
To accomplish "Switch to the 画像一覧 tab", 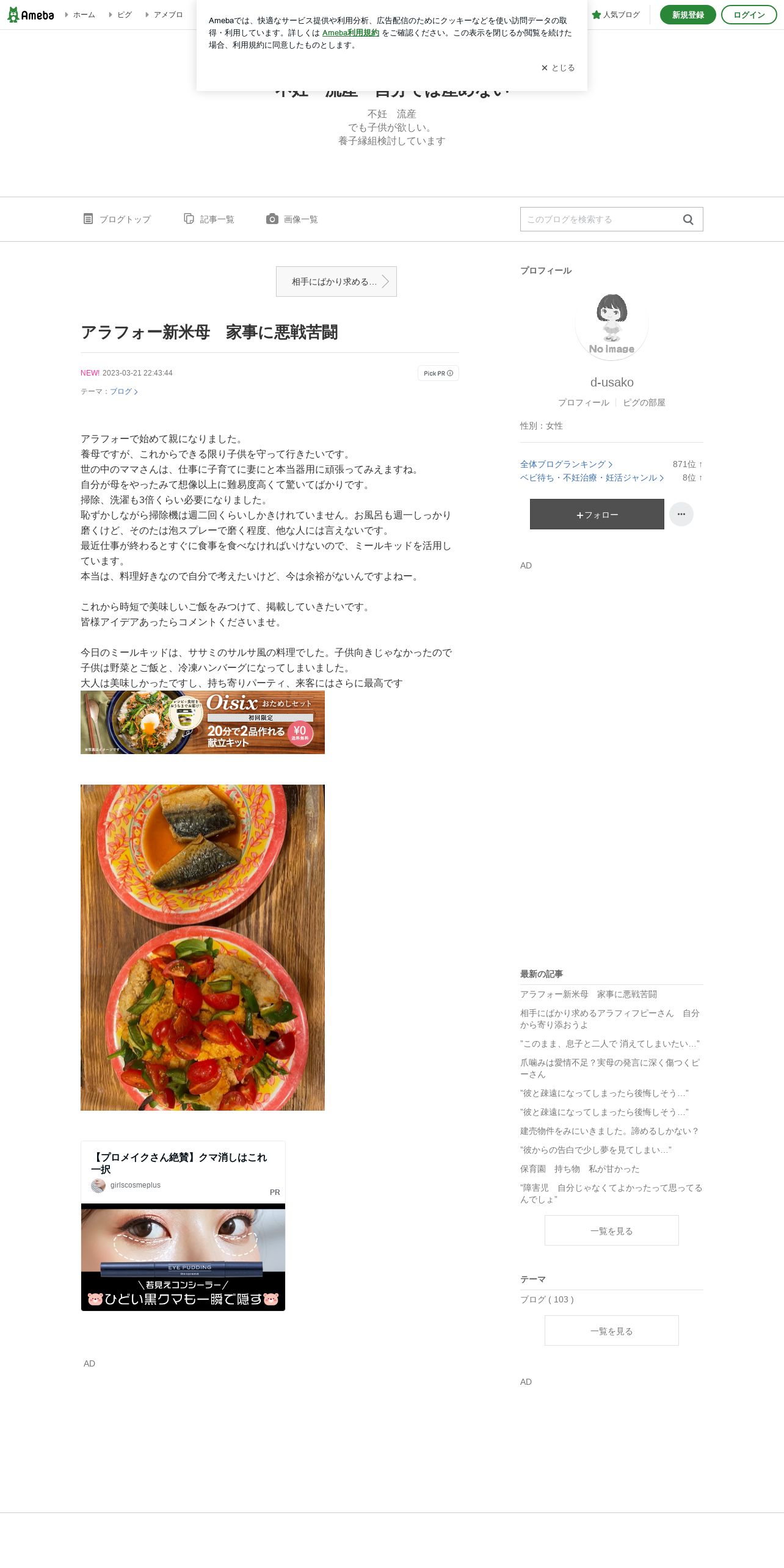I will pyautogui.click(x=292, y=219).
